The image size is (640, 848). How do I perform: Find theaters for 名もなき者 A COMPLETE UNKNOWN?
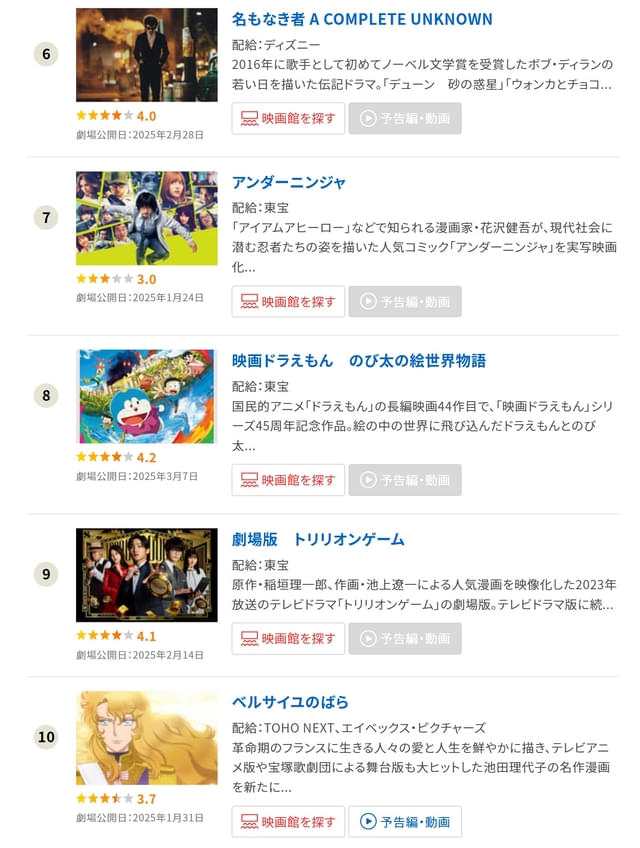click(288, 118)
